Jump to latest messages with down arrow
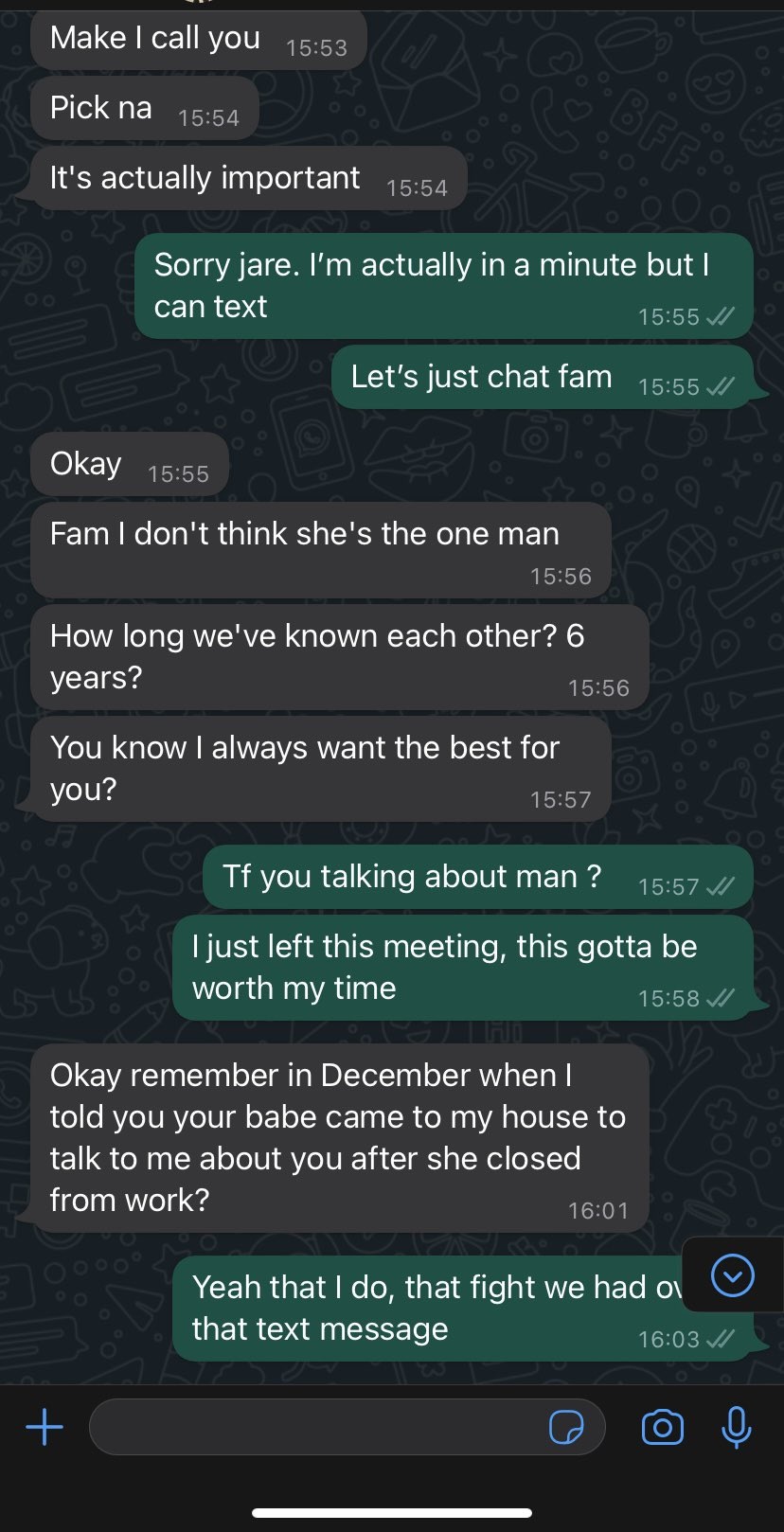784x1532 pixels. point(732,1275)
